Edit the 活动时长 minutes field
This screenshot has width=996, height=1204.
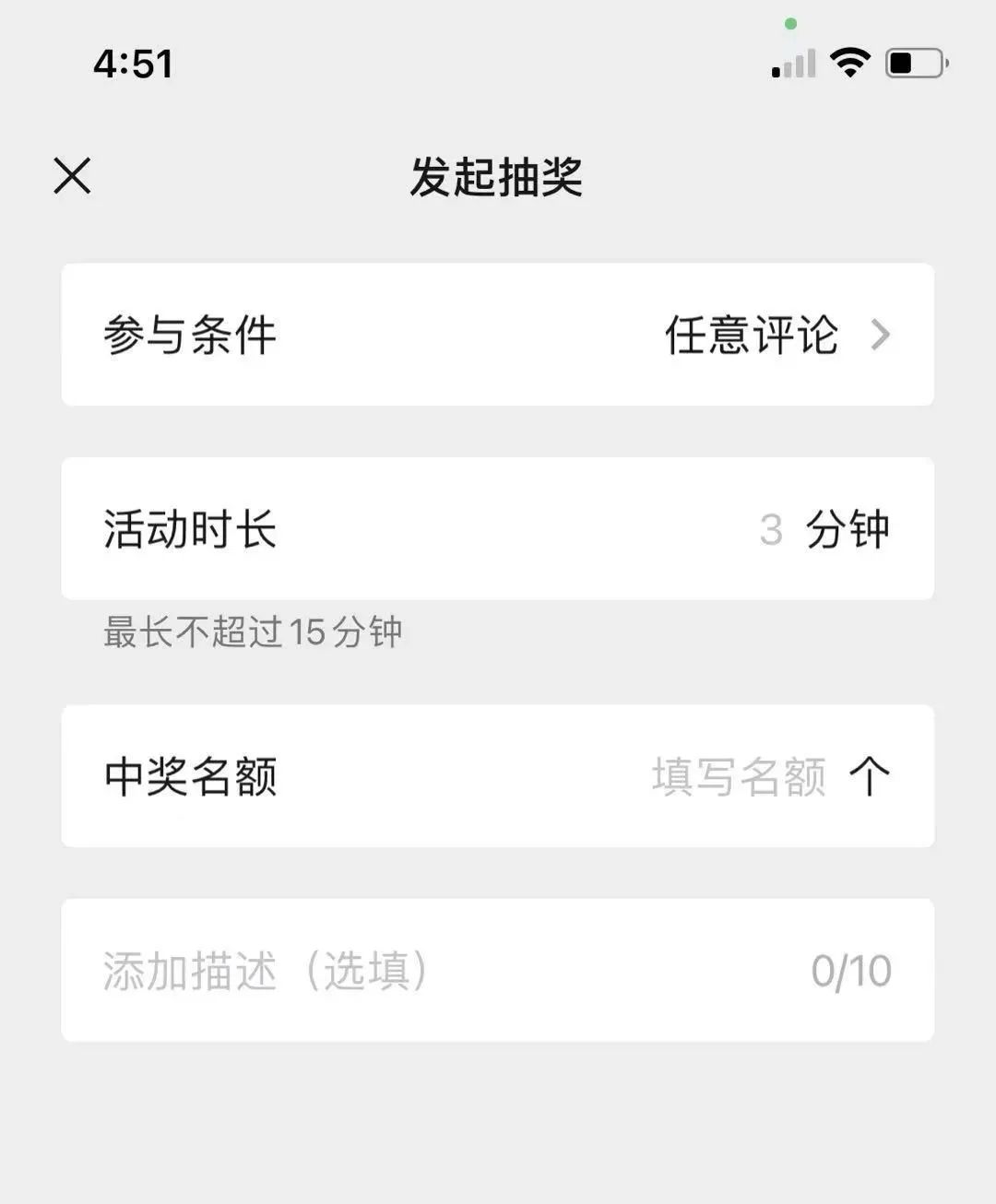[771, 530]
